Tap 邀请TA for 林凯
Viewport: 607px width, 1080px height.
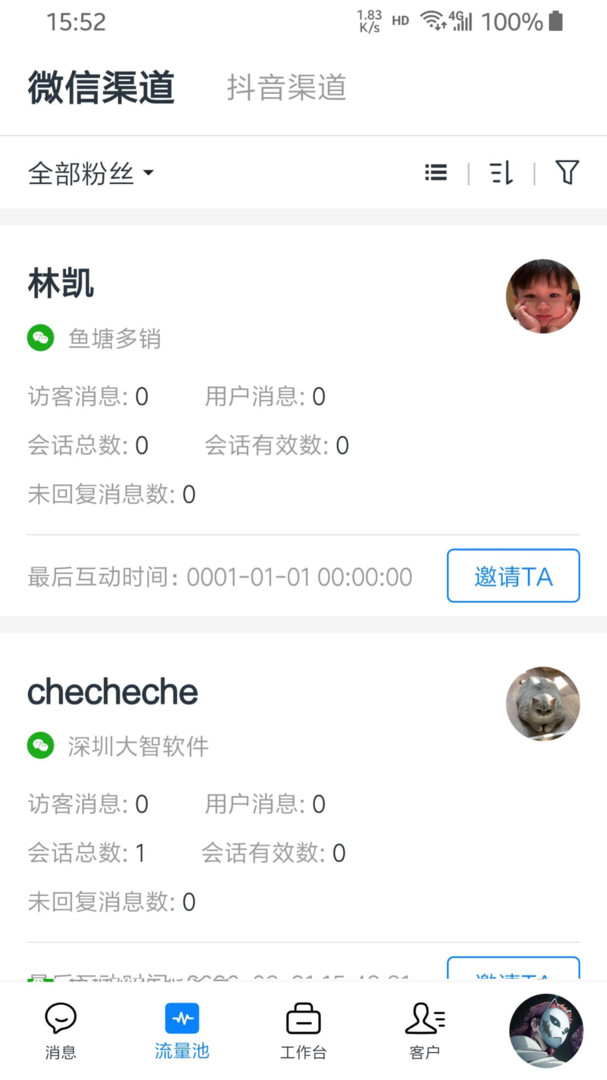click(x=513, y=576)
